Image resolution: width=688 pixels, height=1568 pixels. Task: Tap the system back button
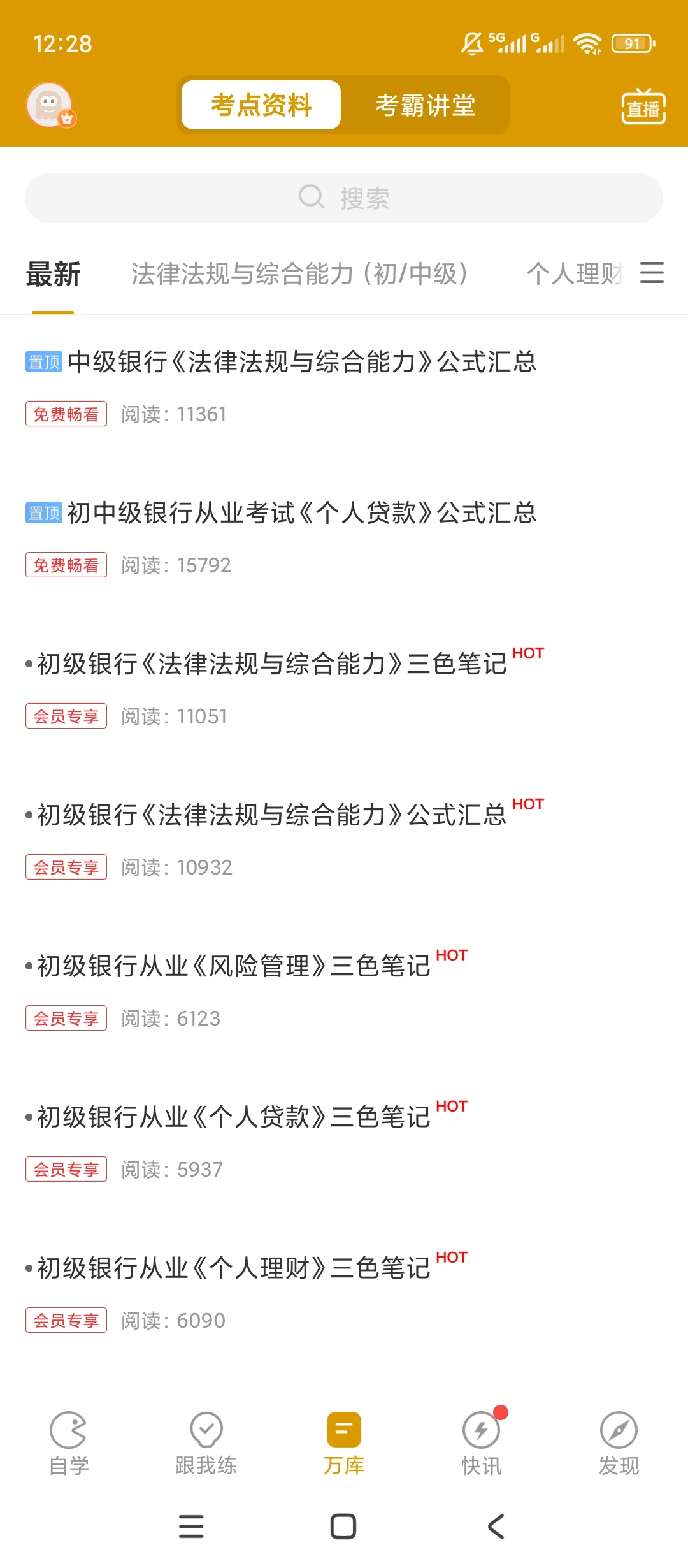[x=496, y=1527]
